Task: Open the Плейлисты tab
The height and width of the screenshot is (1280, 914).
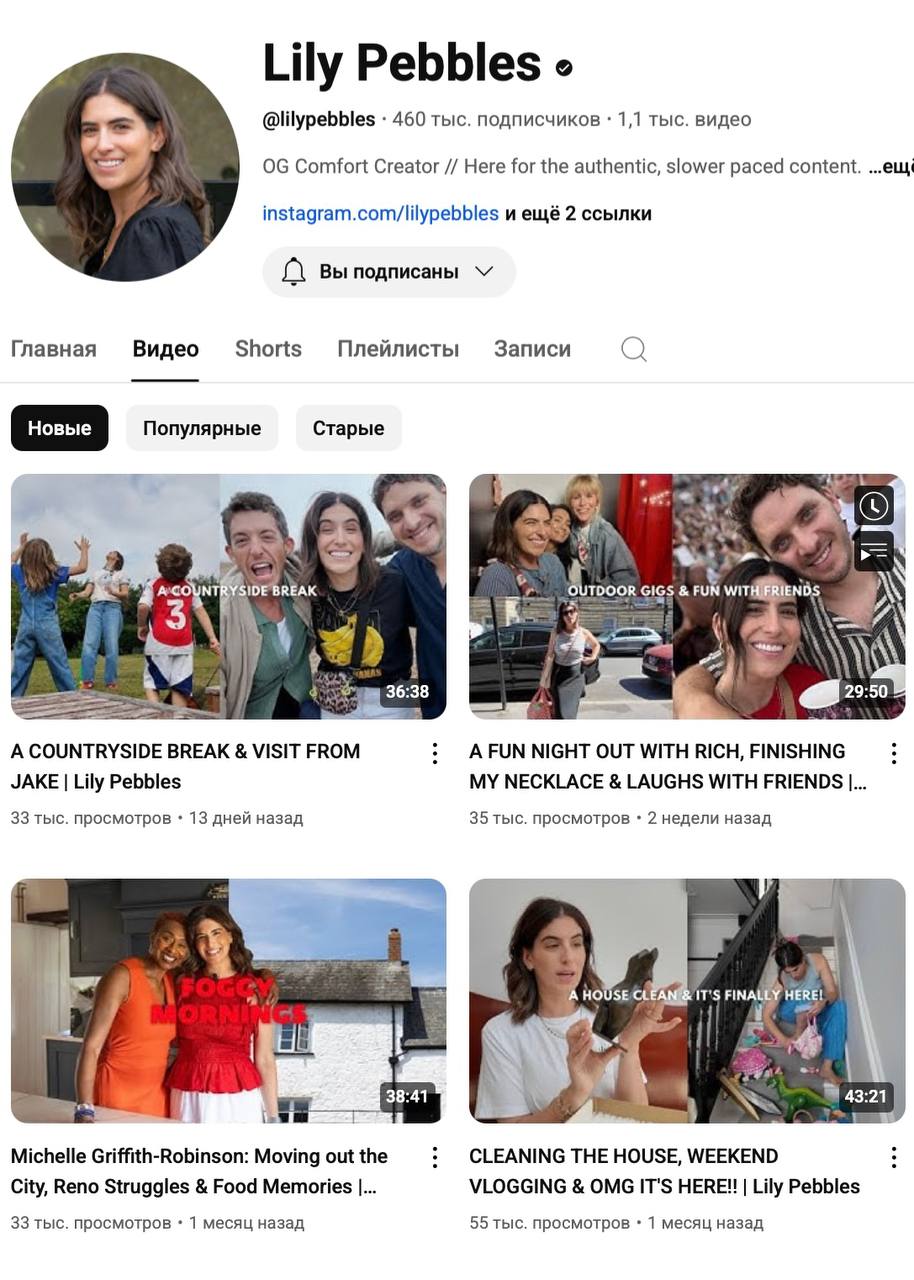Action: pos(398,349)
